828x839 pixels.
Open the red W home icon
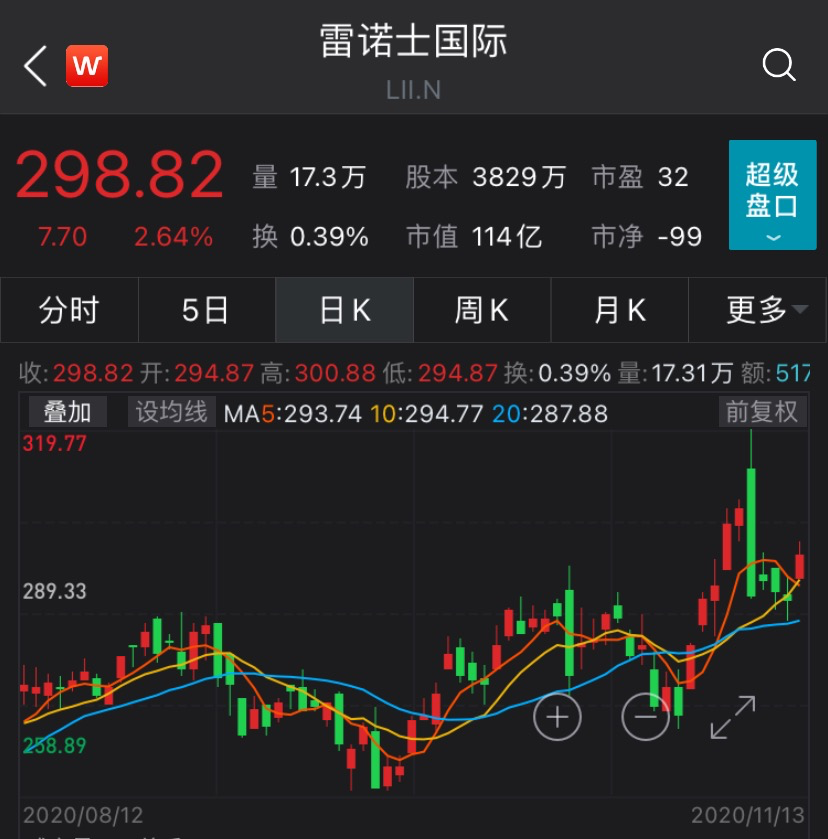(87, 66)
